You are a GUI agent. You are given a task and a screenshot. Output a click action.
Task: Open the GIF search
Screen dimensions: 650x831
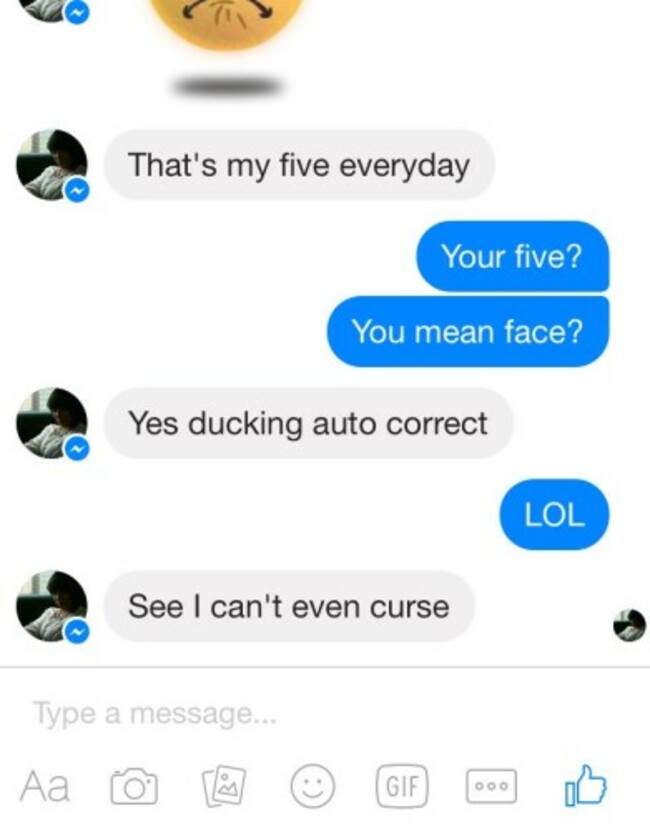[401, 786]
